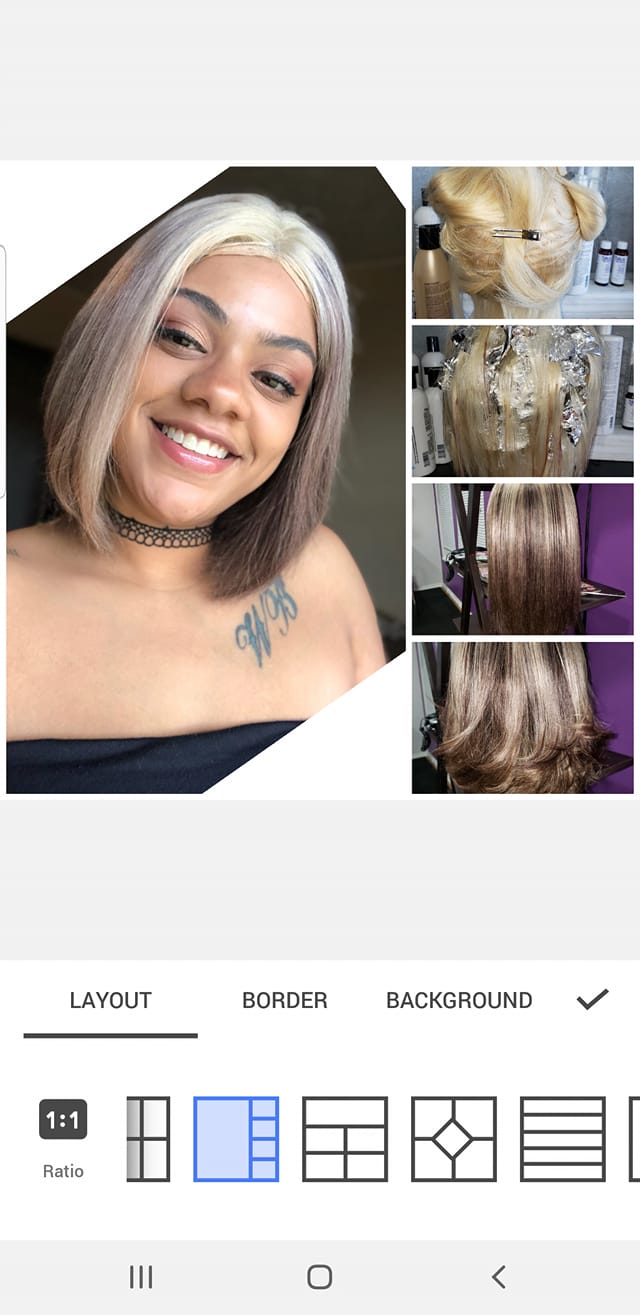Image resolution: width=640 pixels, height=1315 pixels.
Task: Change the 1:1 aspect Ratio
Action: pos(63,1138)
